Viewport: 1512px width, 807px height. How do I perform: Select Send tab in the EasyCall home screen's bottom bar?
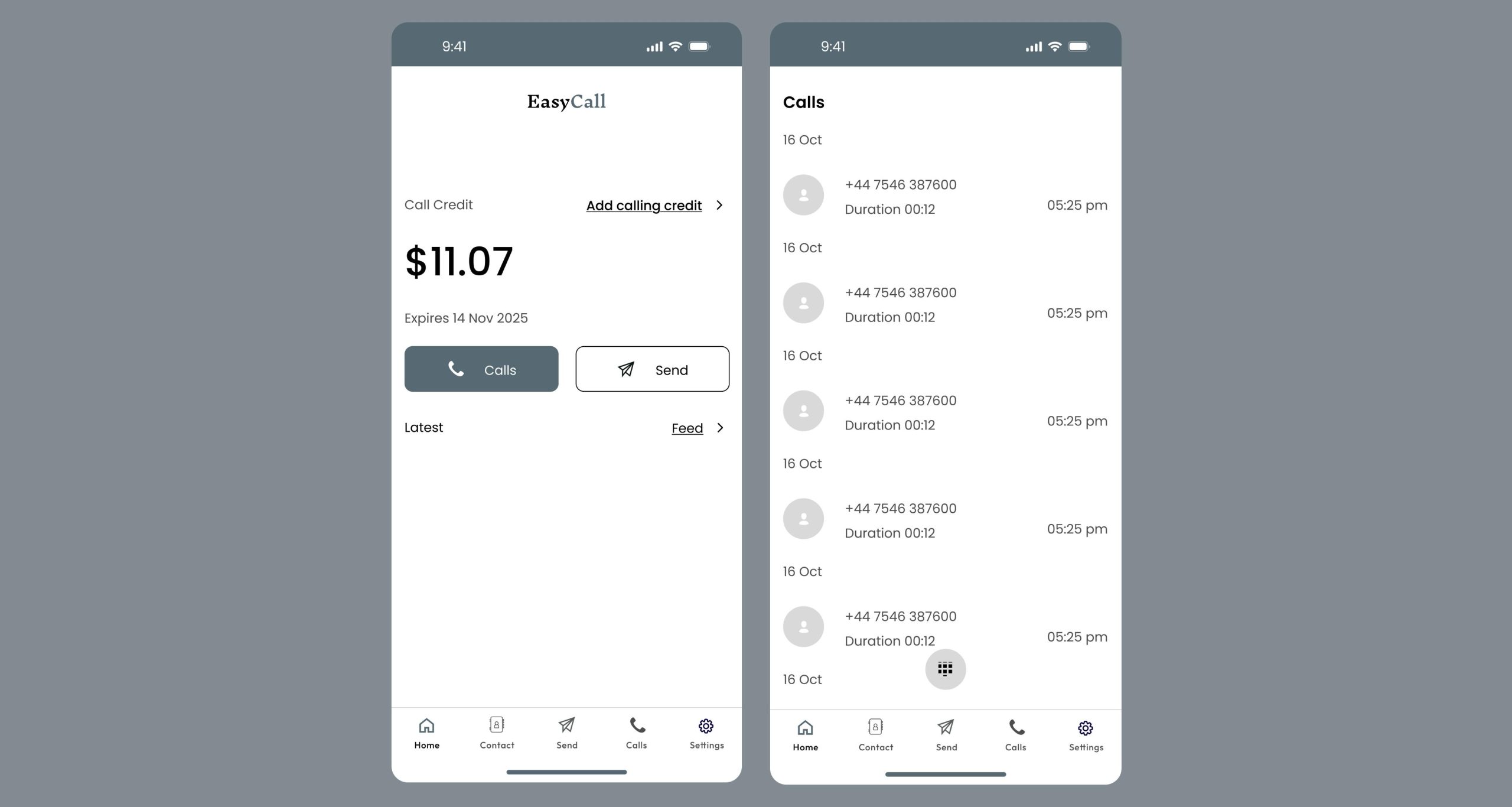coord(566,733)
